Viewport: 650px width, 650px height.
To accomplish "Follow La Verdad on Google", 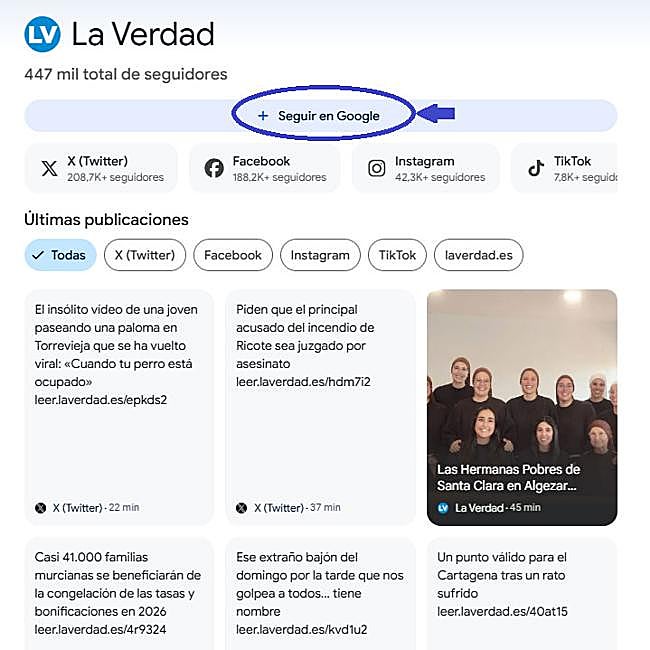I will tap(320, 116).
